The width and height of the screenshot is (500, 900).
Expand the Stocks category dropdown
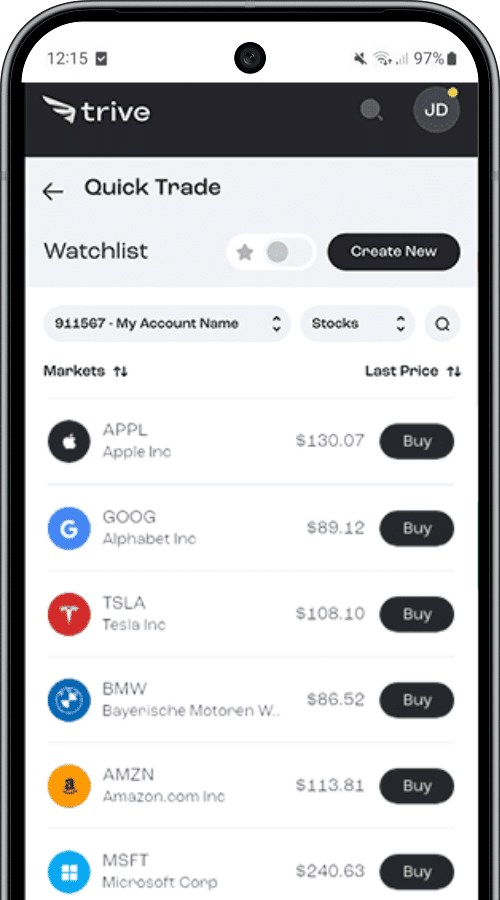click(358, 324)
